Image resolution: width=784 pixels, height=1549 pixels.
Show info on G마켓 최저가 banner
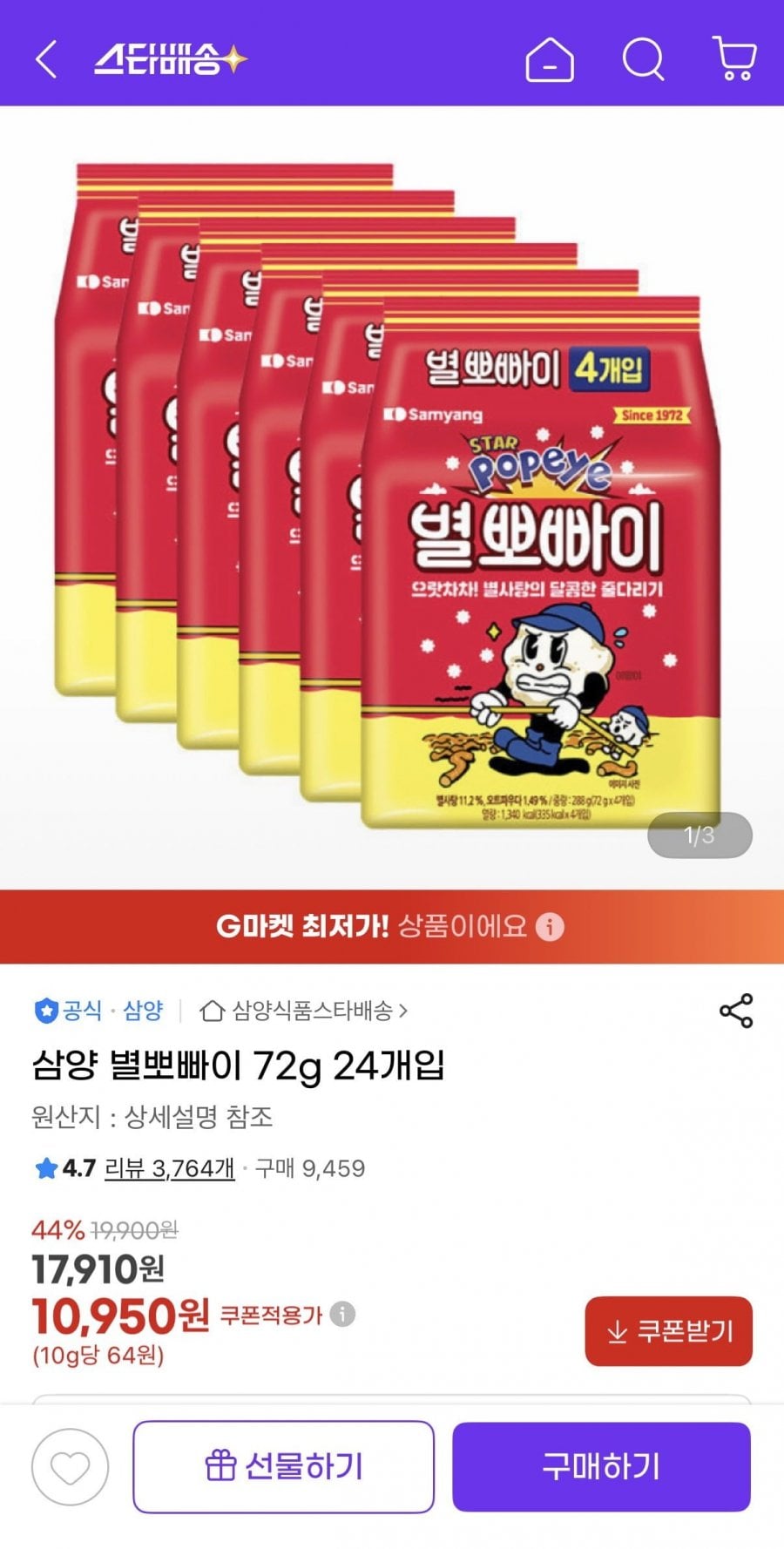click(x=550, y=926)
